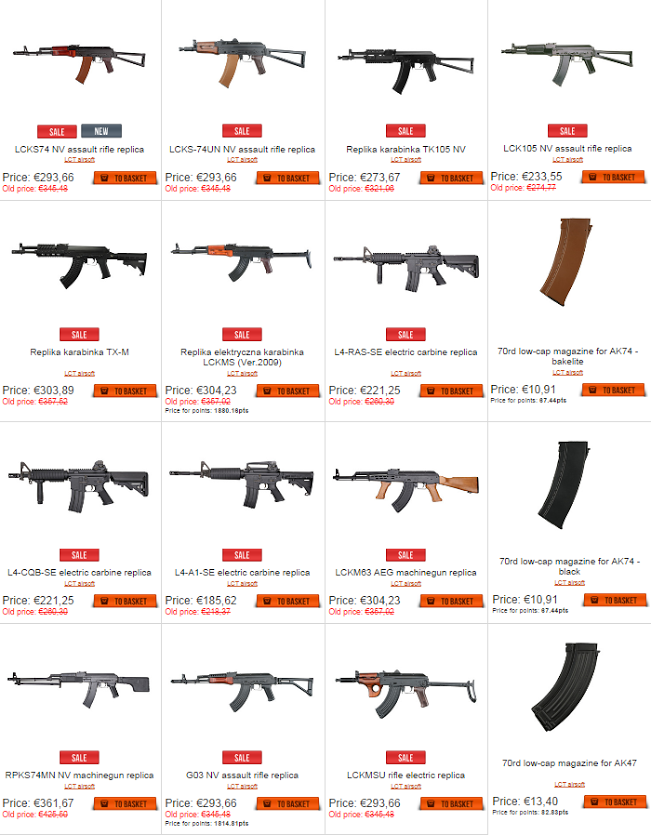Add AK47 low-cap magazine to basket
Image resolution: width=651 pixels, height=835 pixels.
[614, 802]
